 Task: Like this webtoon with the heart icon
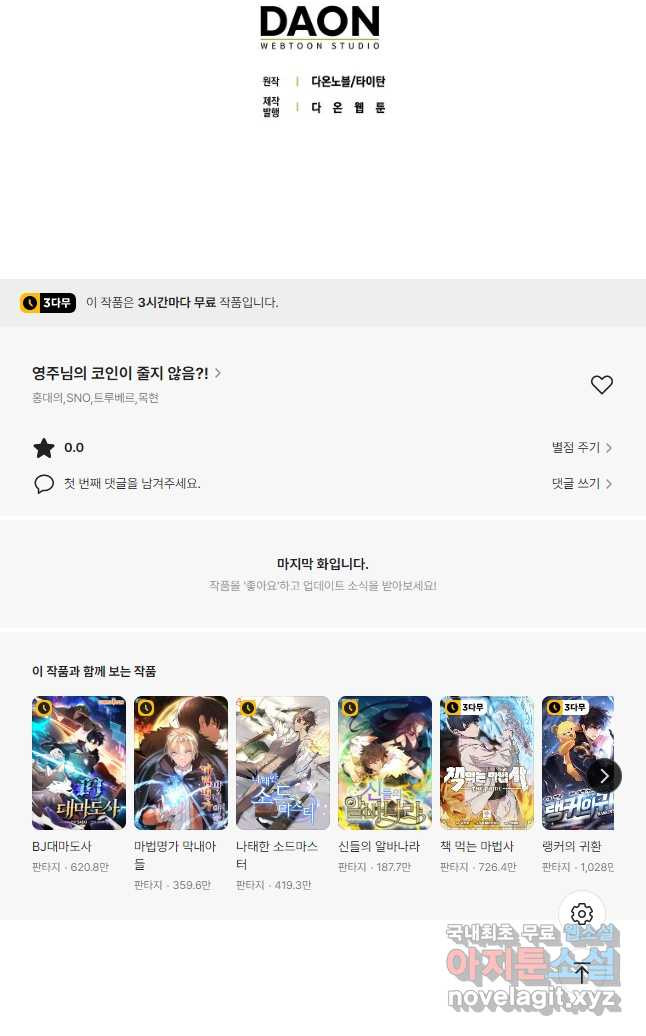click(601, 385)
